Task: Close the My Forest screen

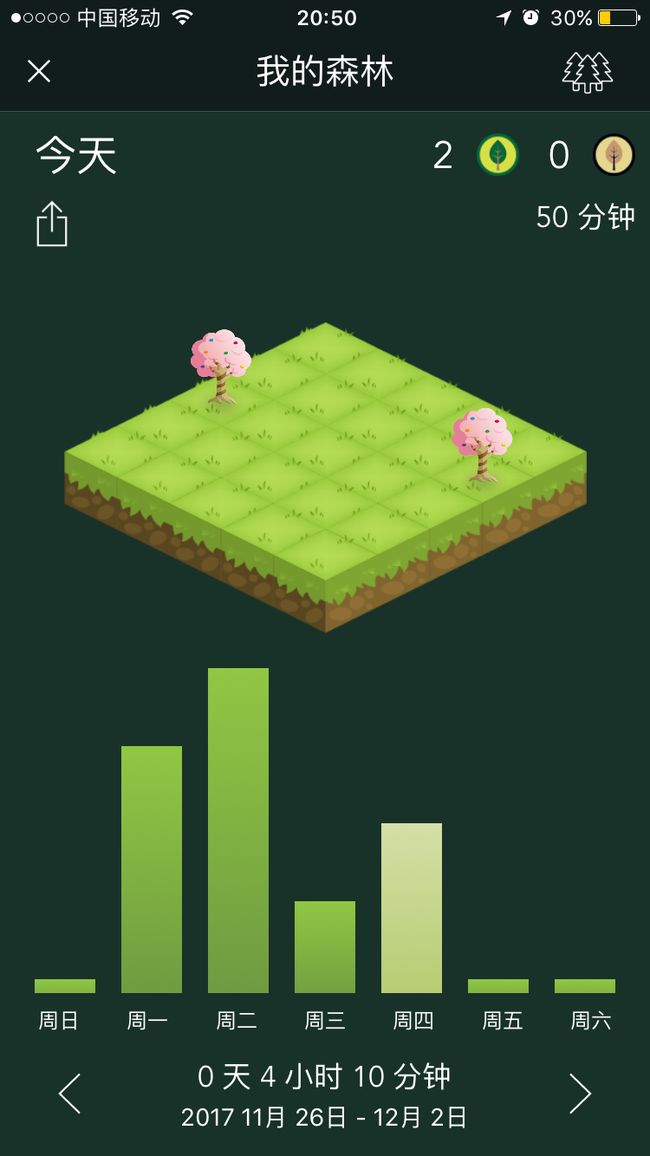Action: (39, 72)
